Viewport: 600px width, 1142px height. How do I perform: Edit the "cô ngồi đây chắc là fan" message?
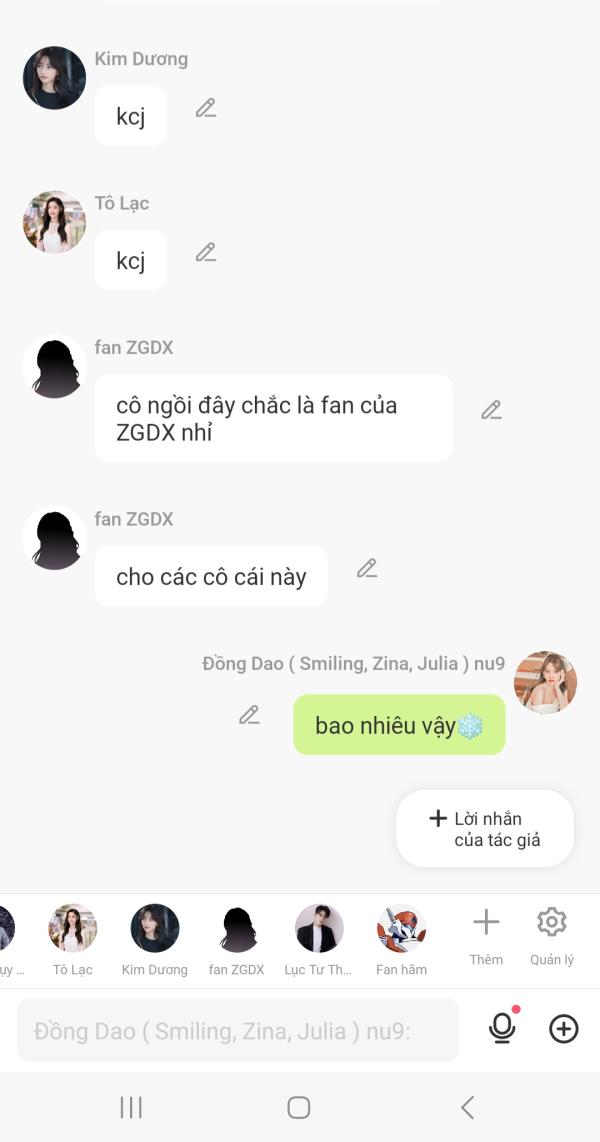pyautogui.click(x=491, y=410)
